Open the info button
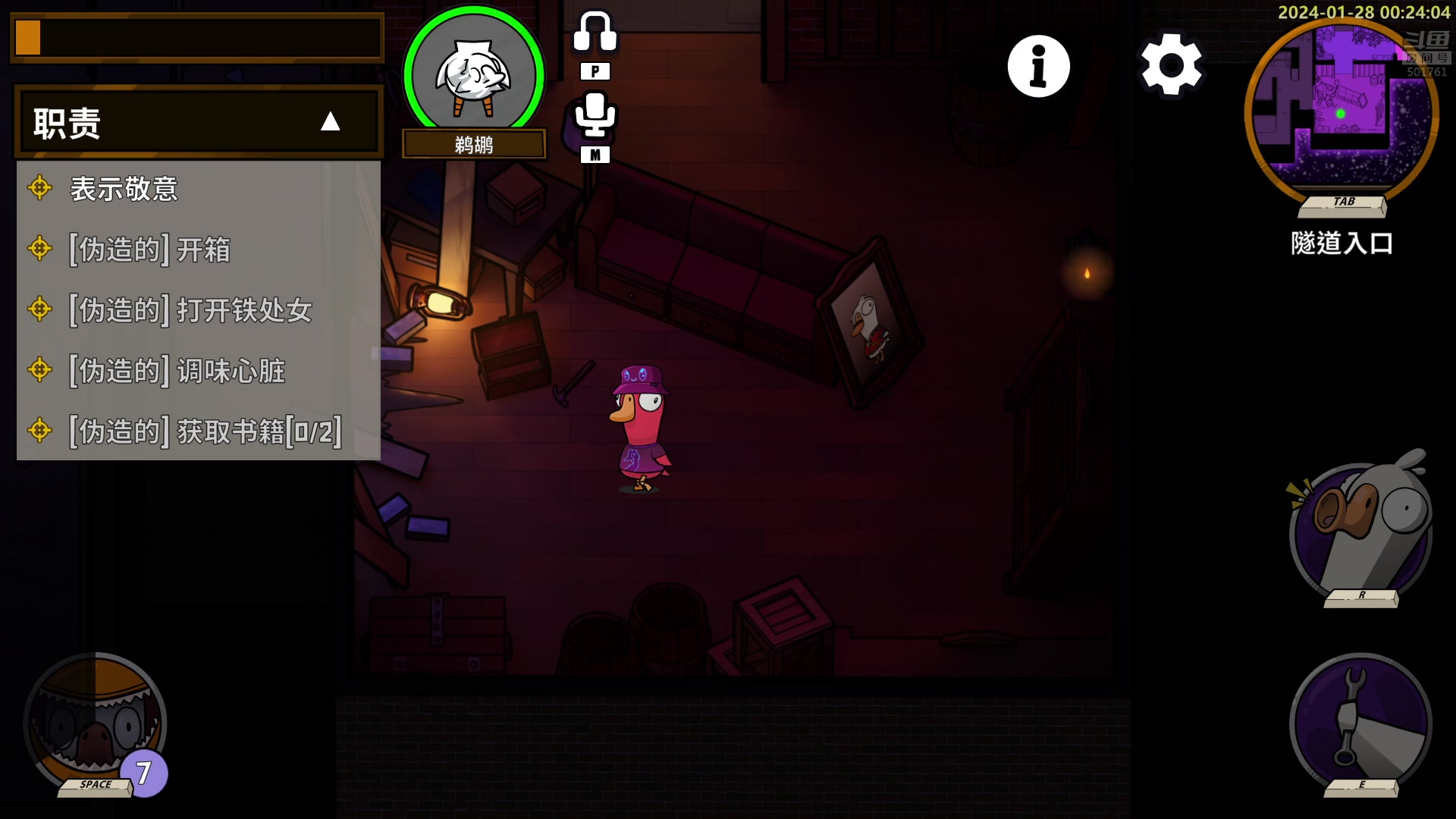The width and height of the screenshot is (1456, 819). pyautogui.click(x=1038, y=66)
